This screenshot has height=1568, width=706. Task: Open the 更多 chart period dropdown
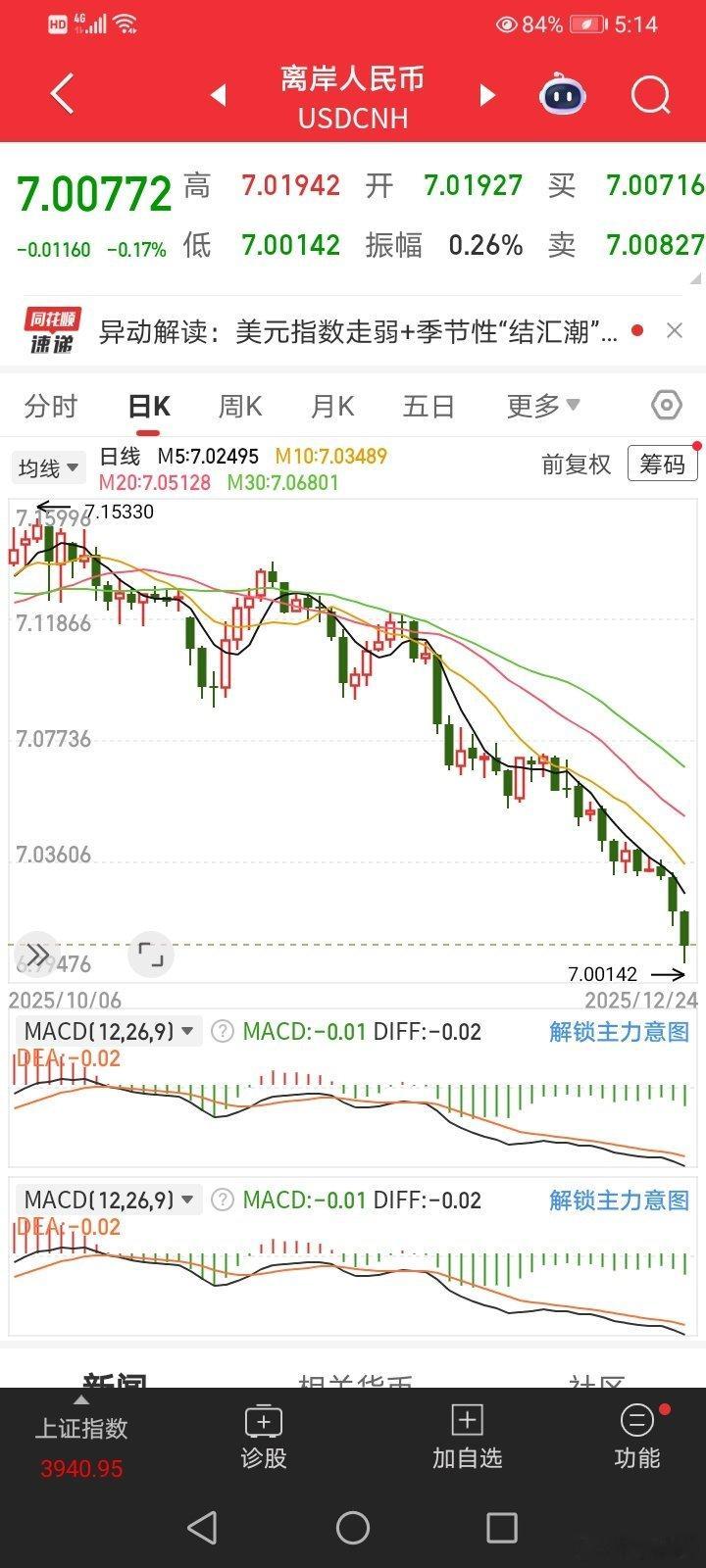coord(540,405)
